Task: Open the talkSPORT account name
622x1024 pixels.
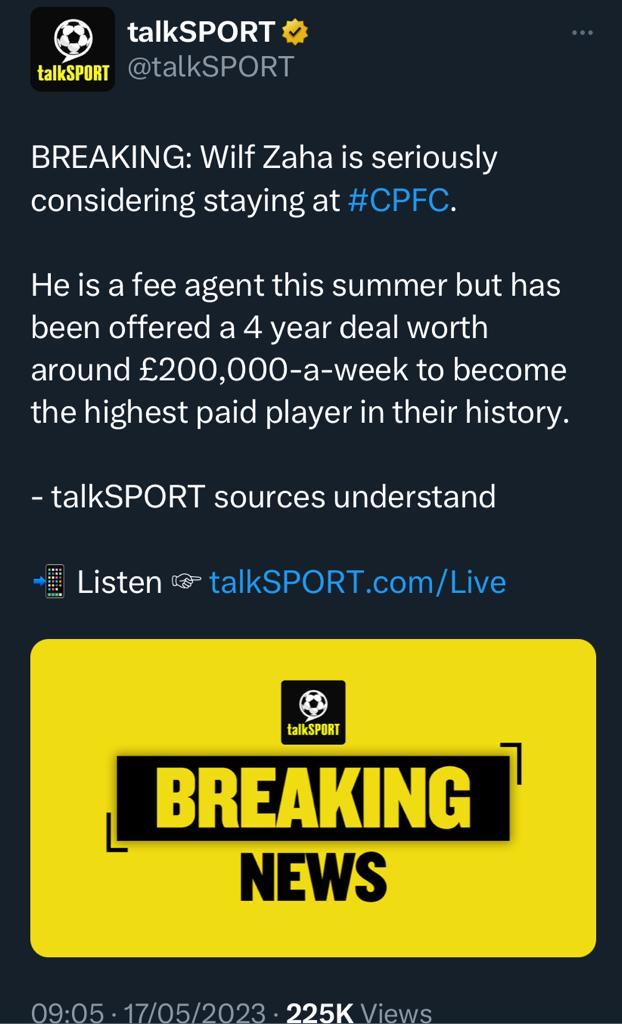Action: point(201,32)
